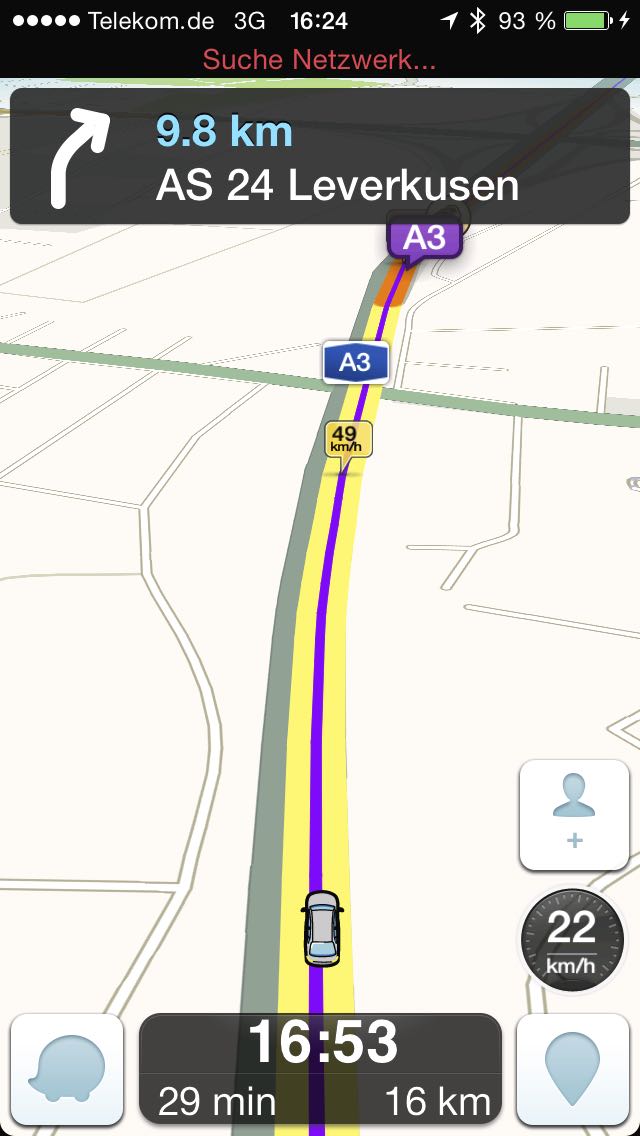Tap the speedometer showing 22 km/h
The image size is (640, 1136).
pyautogui.click(x=571, y=938)
